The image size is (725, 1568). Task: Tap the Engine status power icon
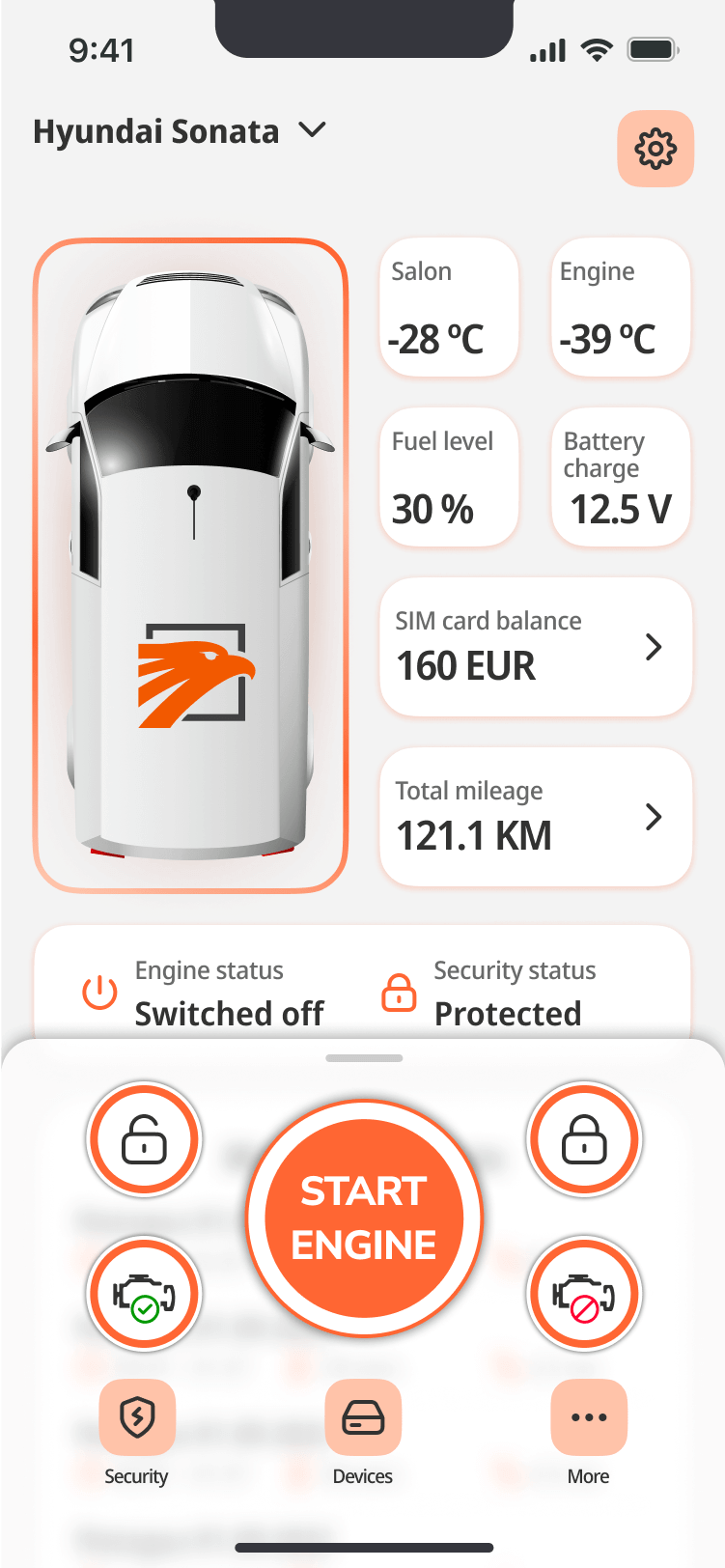coord(98,992)
